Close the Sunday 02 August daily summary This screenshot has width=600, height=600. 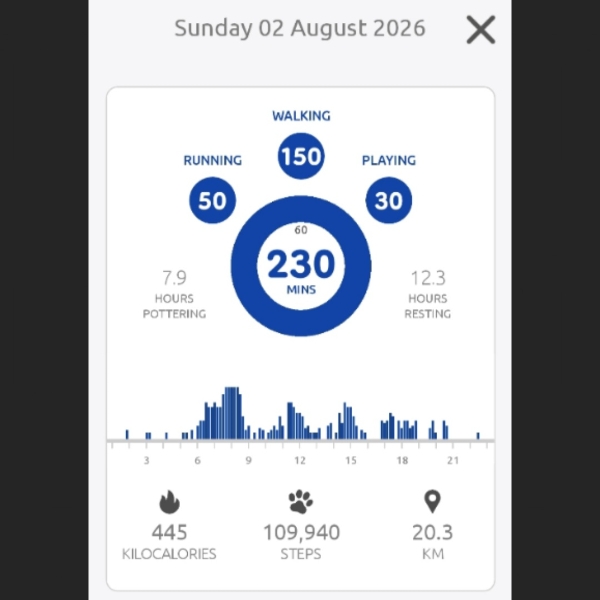(x=481, y=29)
